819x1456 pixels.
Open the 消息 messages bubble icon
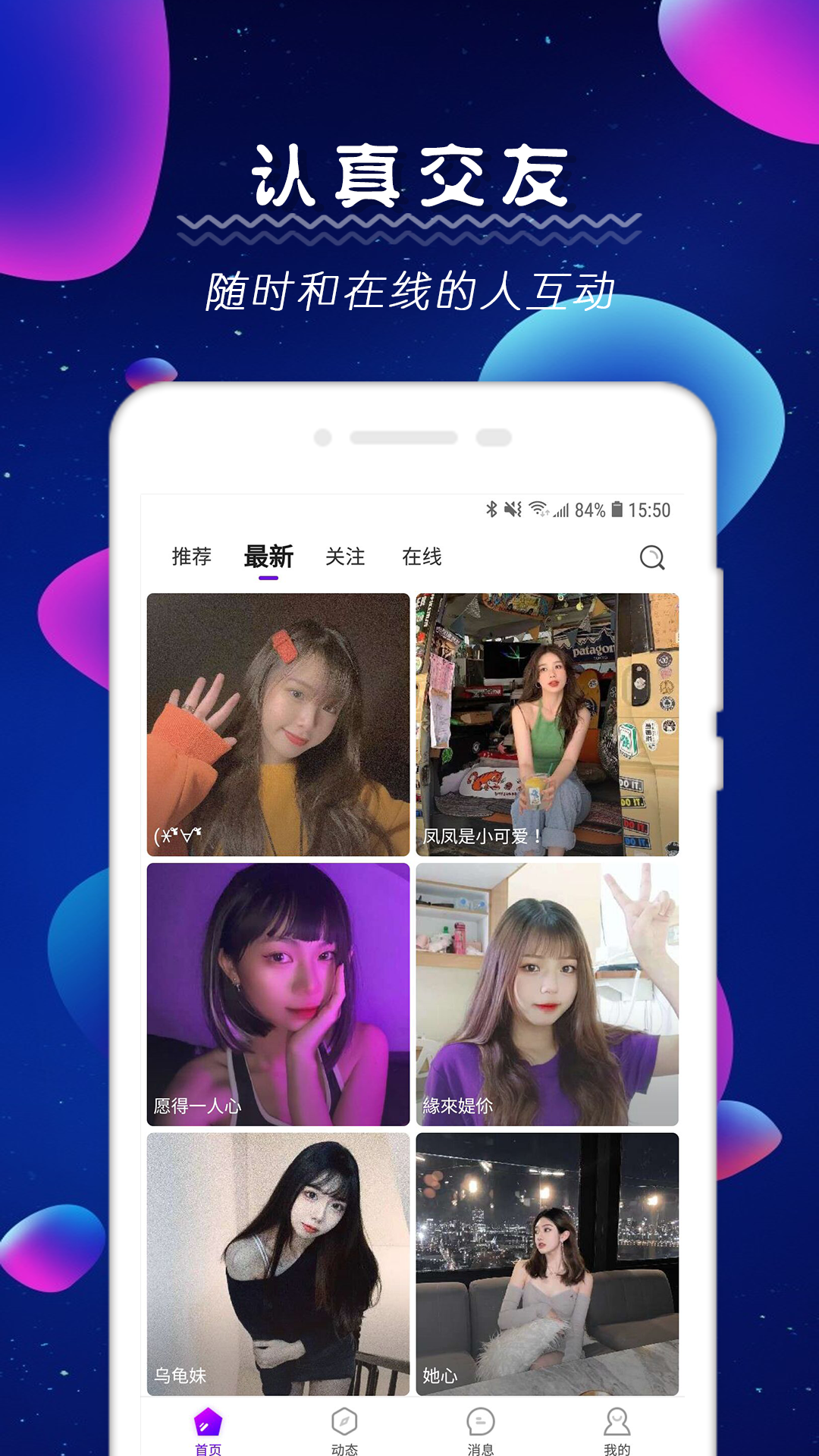coord(480,1420)
